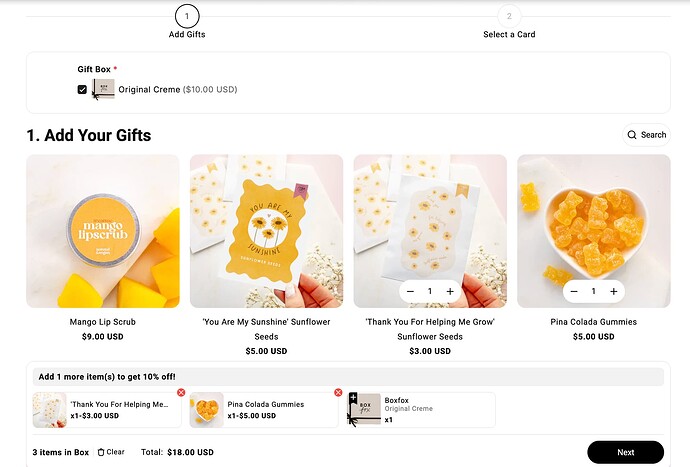Open 'You Are My Sunshine' Sunflower Seeds
Viewport: 690px width, 467px height.
click(x=266, y=231)
